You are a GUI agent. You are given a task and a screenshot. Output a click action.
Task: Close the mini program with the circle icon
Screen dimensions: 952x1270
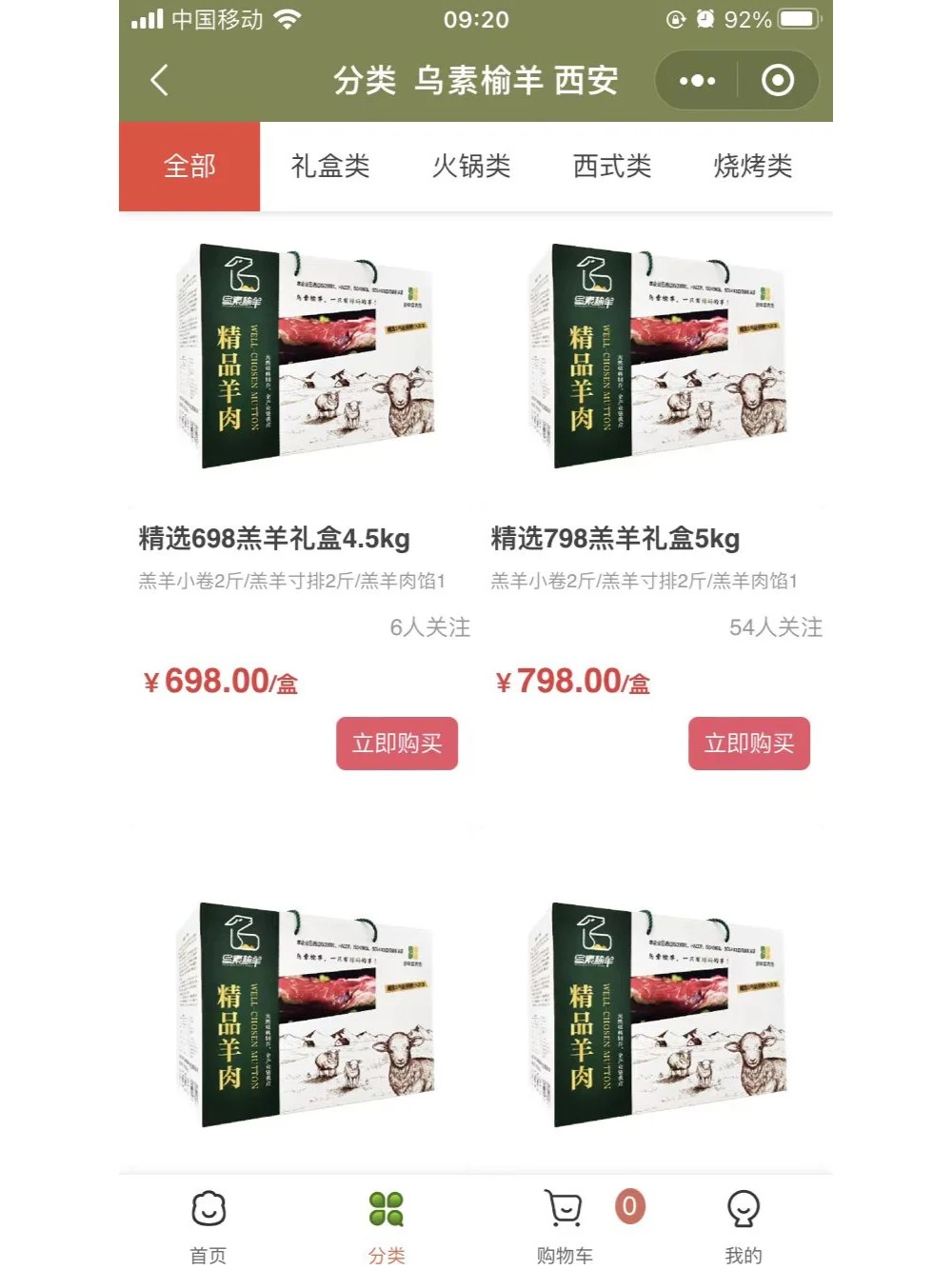point(777,81)
